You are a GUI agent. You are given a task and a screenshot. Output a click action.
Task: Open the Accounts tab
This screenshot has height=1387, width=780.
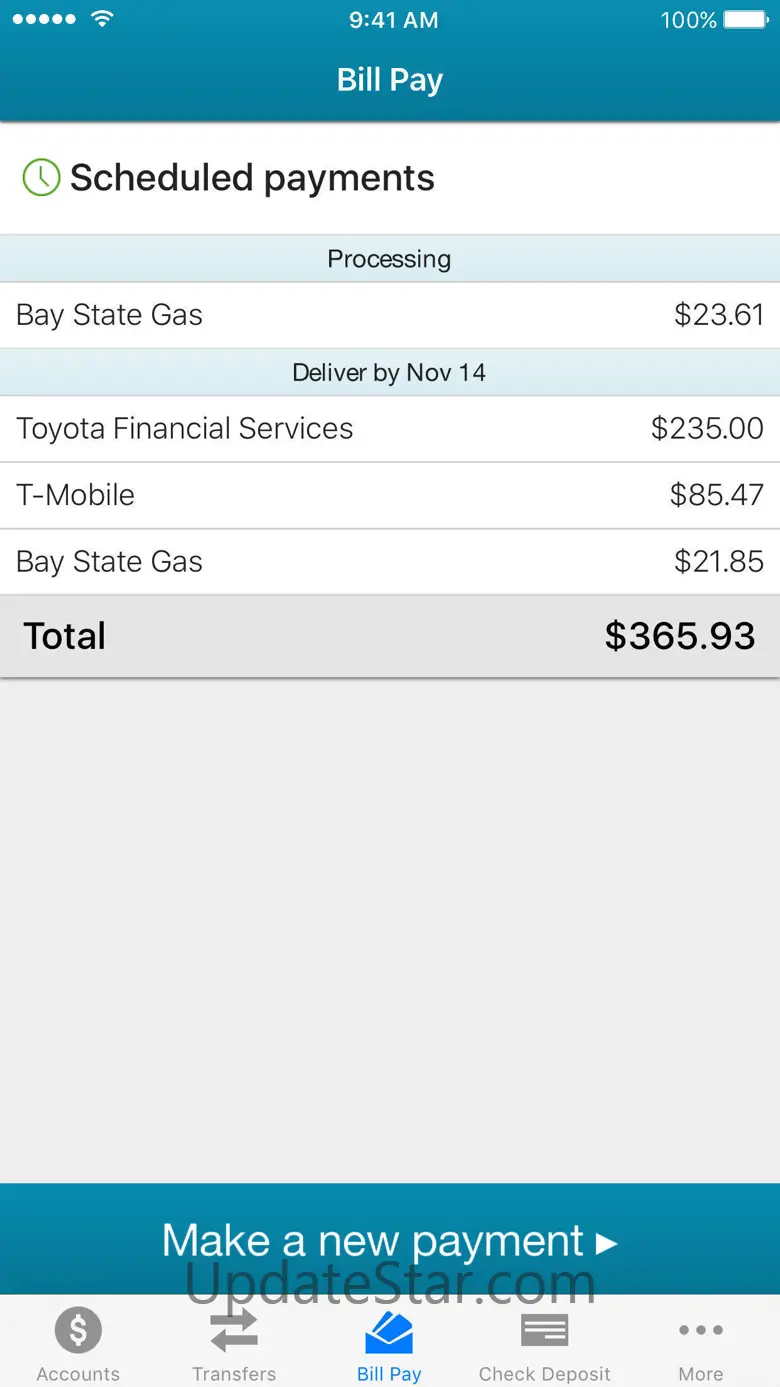coord(78,1342)
